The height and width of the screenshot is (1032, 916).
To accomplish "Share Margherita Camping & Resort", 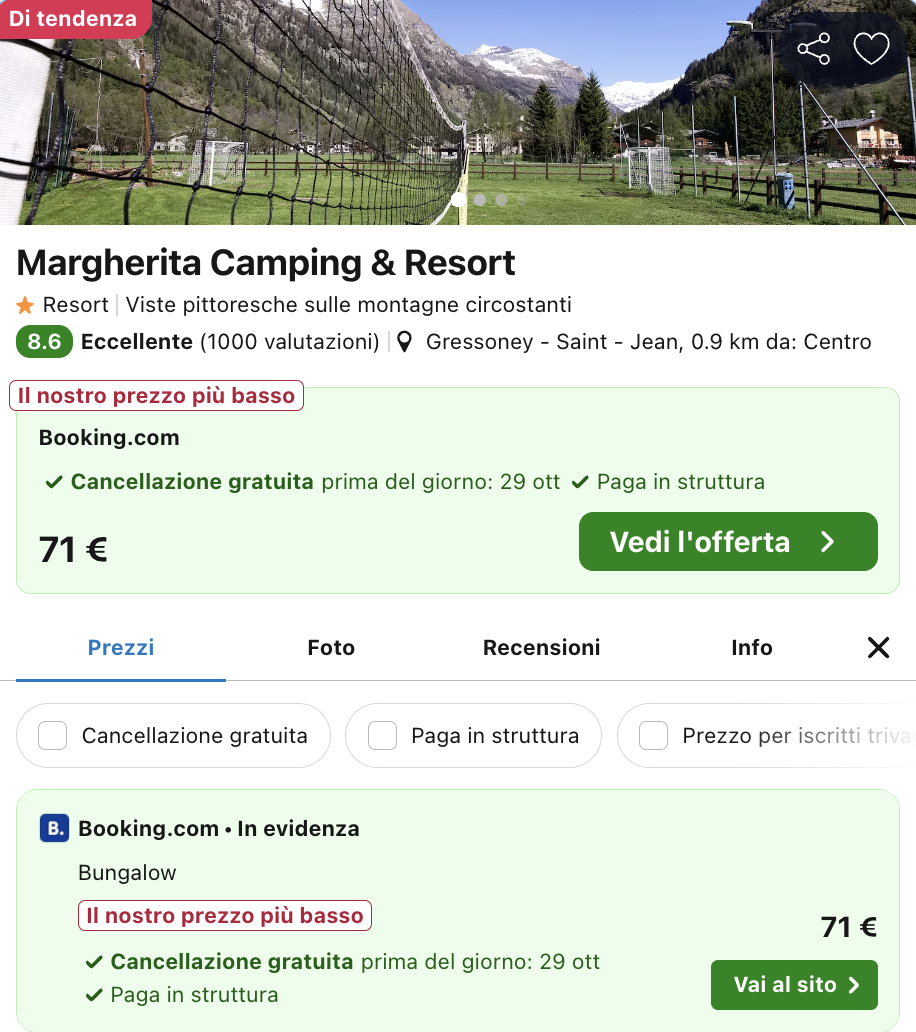I will [x=814, y=49].
